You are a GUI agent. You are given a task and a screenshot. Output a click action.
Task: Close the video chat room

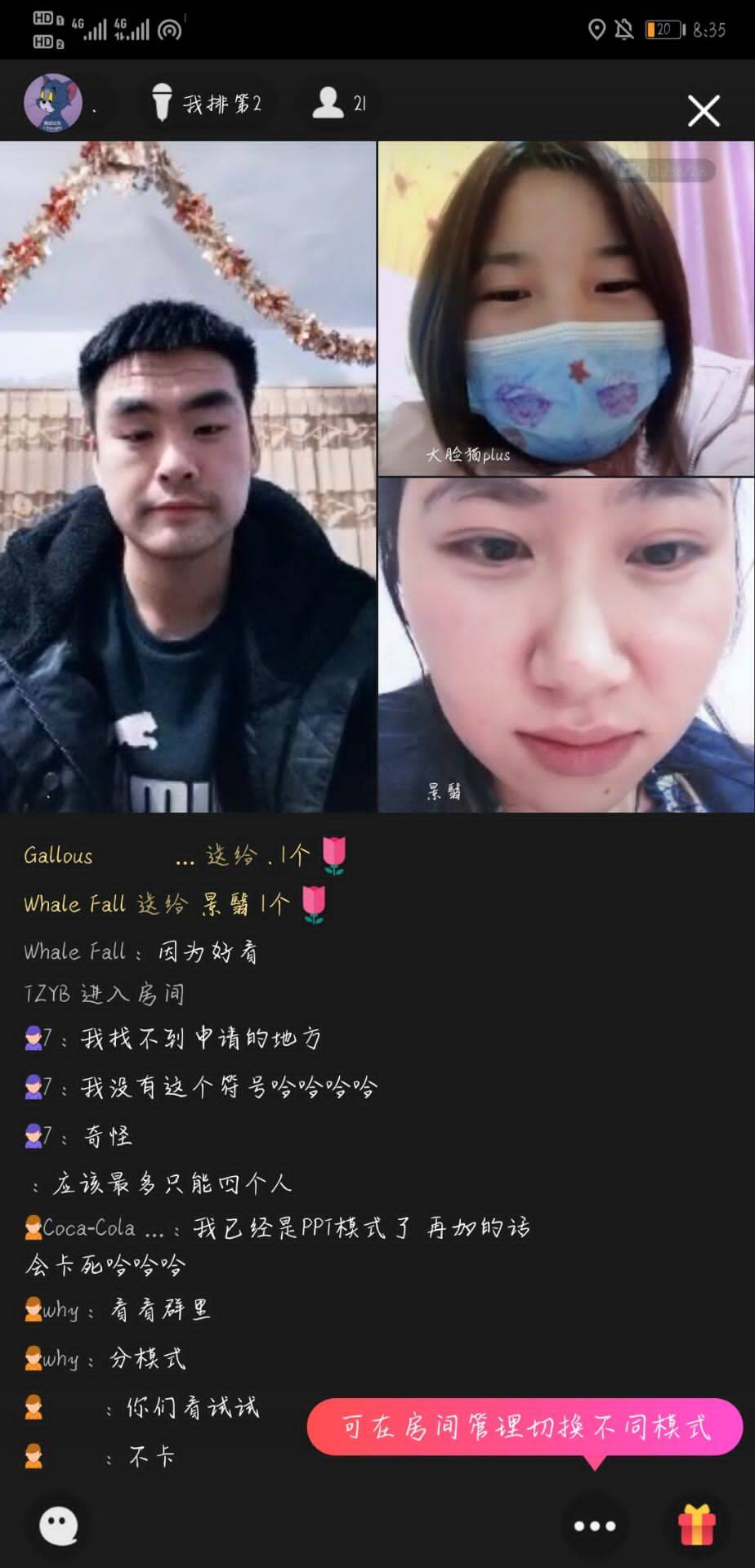tap(703, 111)
